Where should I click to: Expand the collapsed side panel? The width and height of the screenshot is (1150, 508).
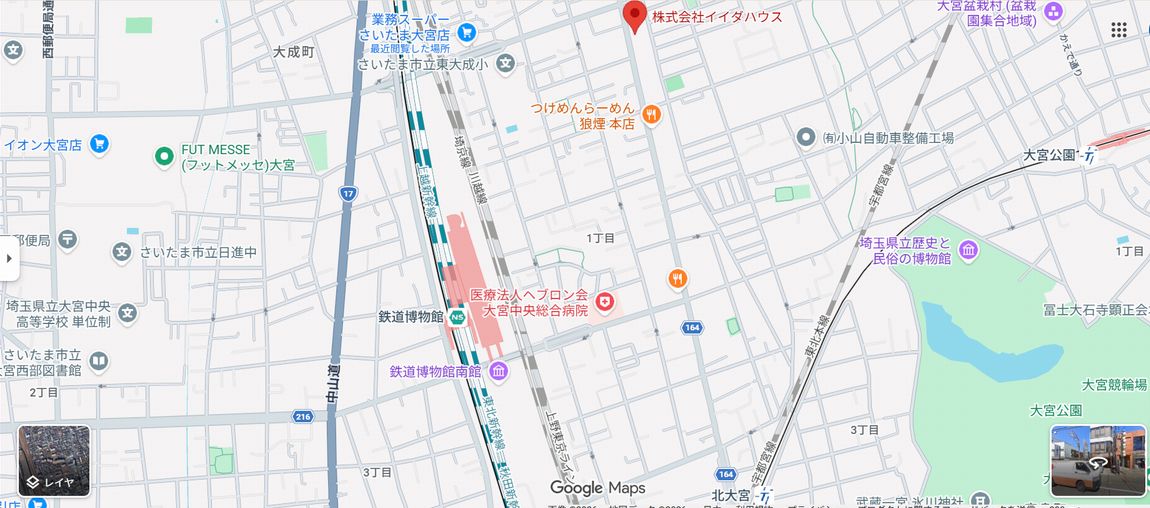9,259
